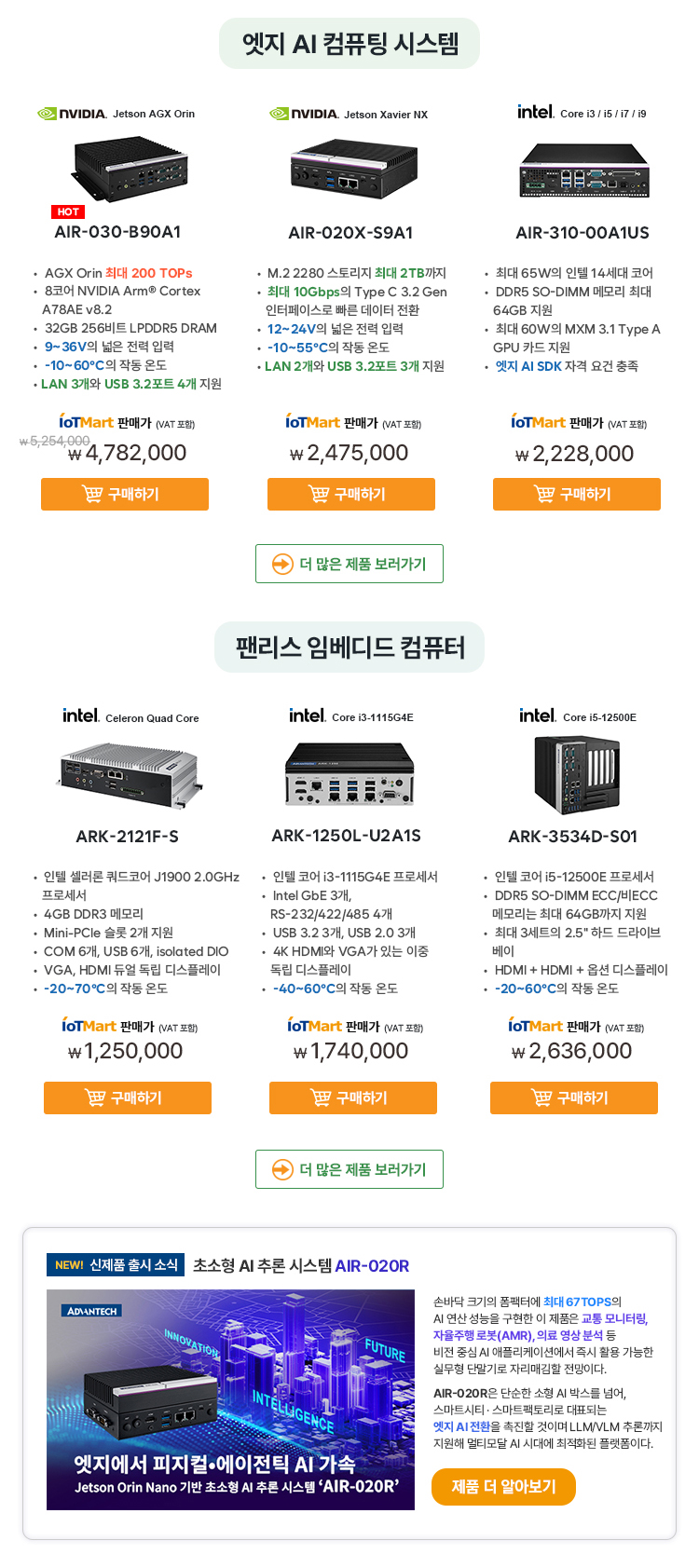This screenshot has width=699, height=1568.
Task: Open the ARK-3534D-S01 product image
Action: point(576,774)
